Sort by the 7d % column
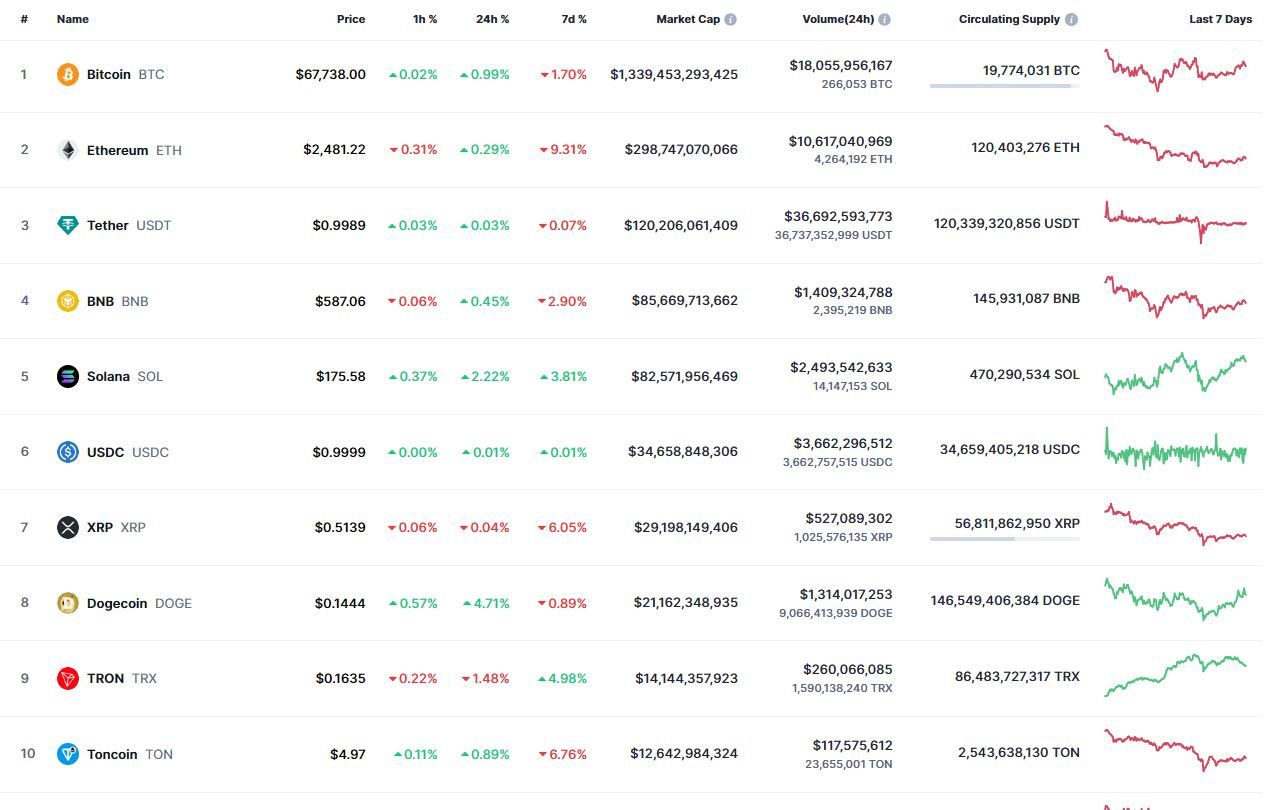1272x810 pixels. (573, 19)
